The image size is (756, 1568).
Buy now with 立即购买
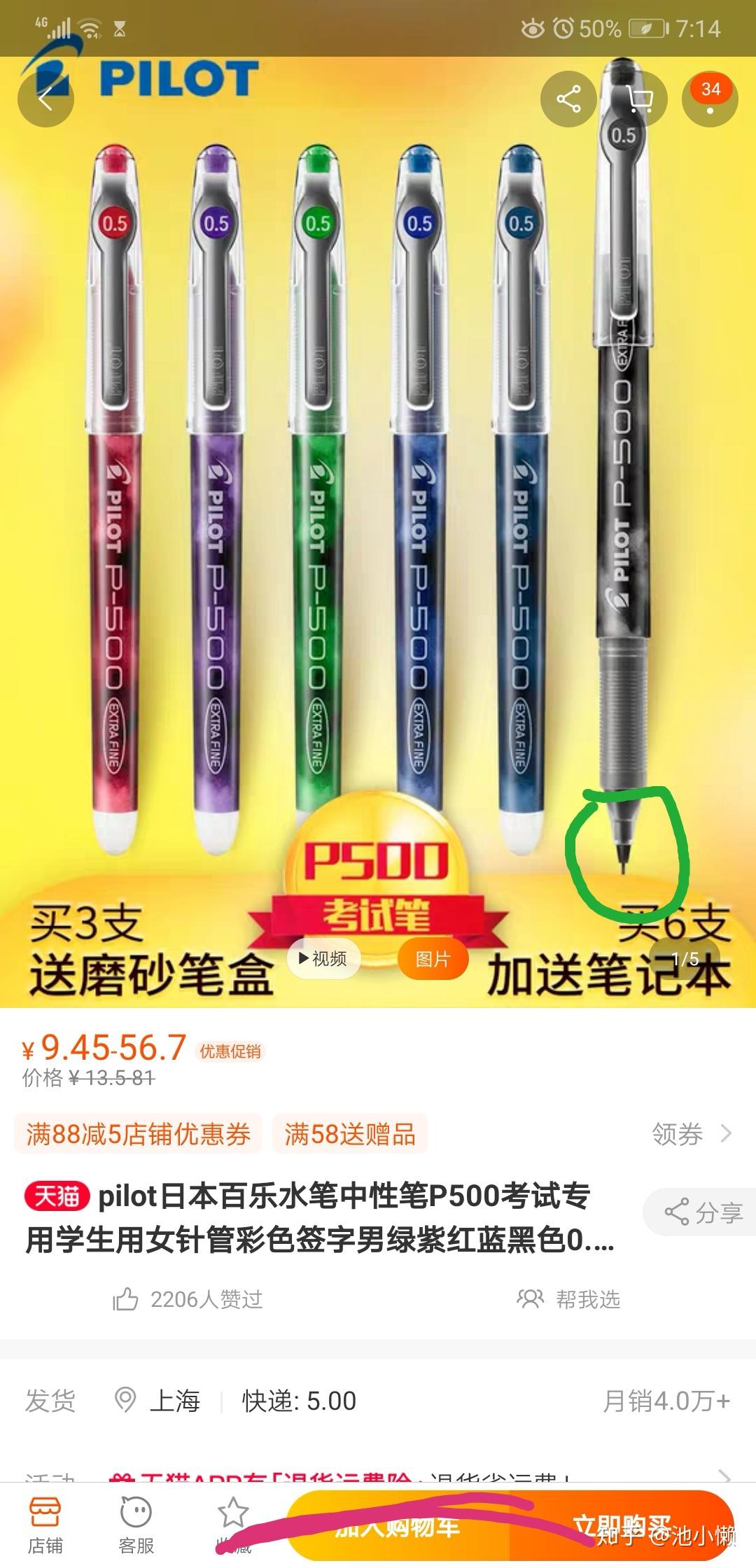coord(622,1525)
